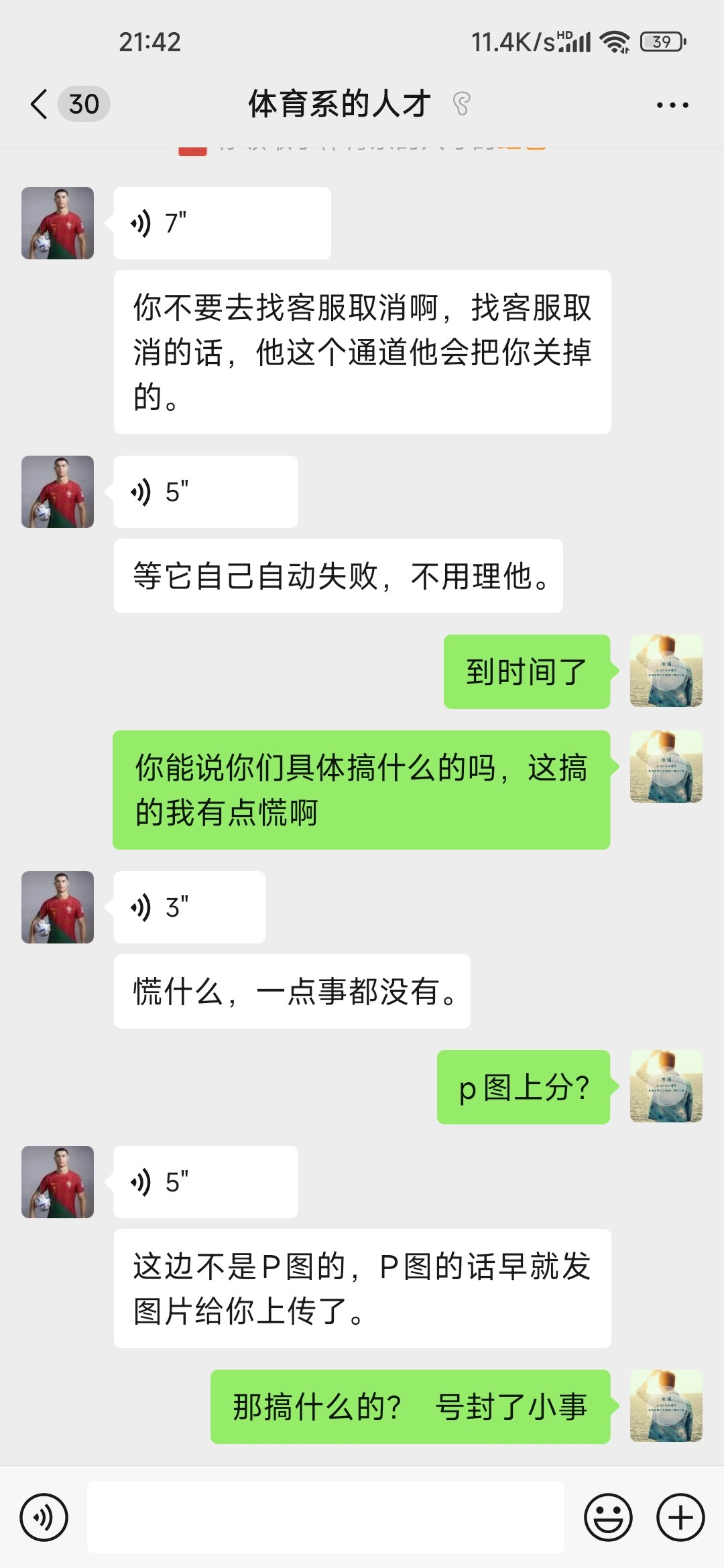724x1568 pixels.
Task: Play the 7-second voice message
Action: point(221,223)
